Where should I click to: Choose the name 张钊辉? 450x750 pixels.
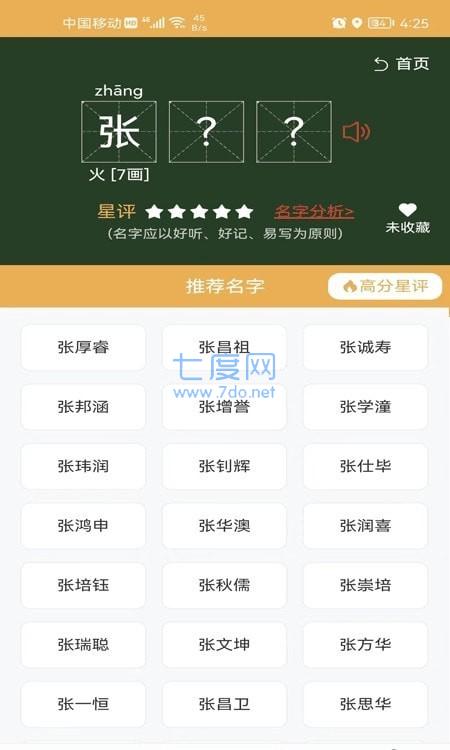point(224,466)
